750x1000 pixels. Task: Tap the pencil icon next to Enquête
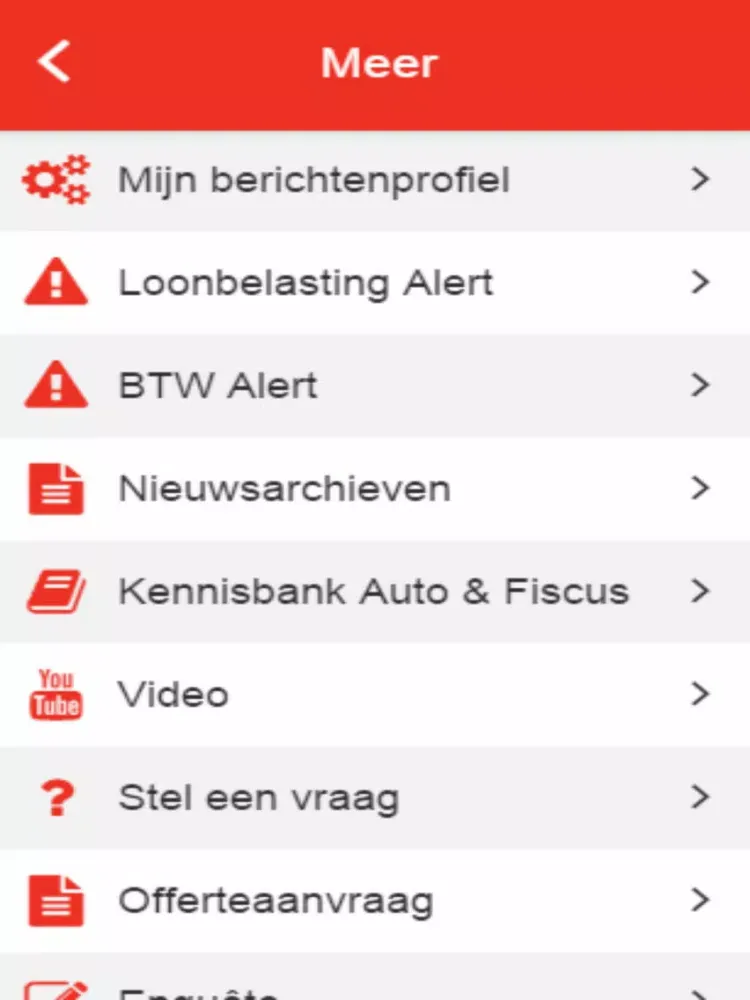pyautogui.click(x=57, y=990)
